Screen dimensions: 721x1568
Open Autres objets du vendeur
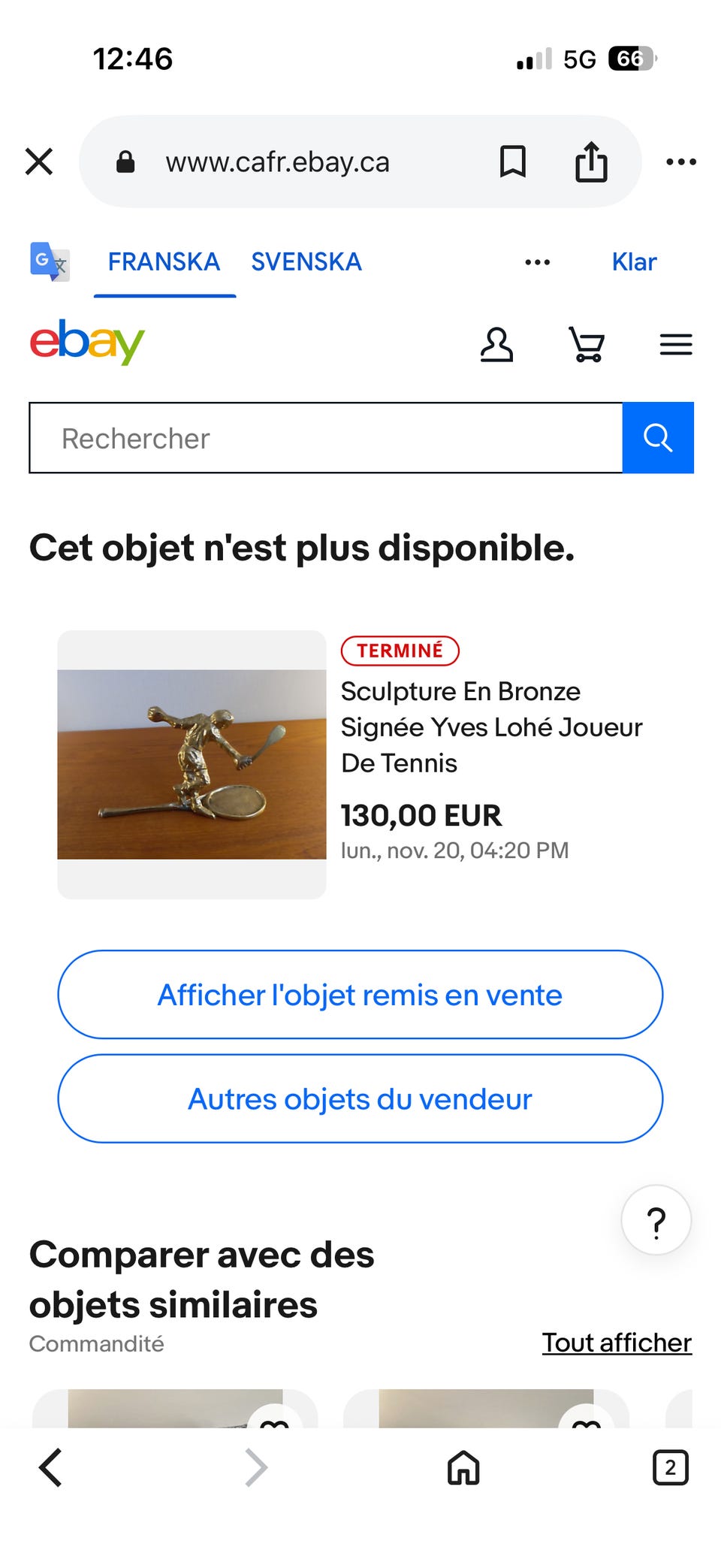[x=359, y=1098]
